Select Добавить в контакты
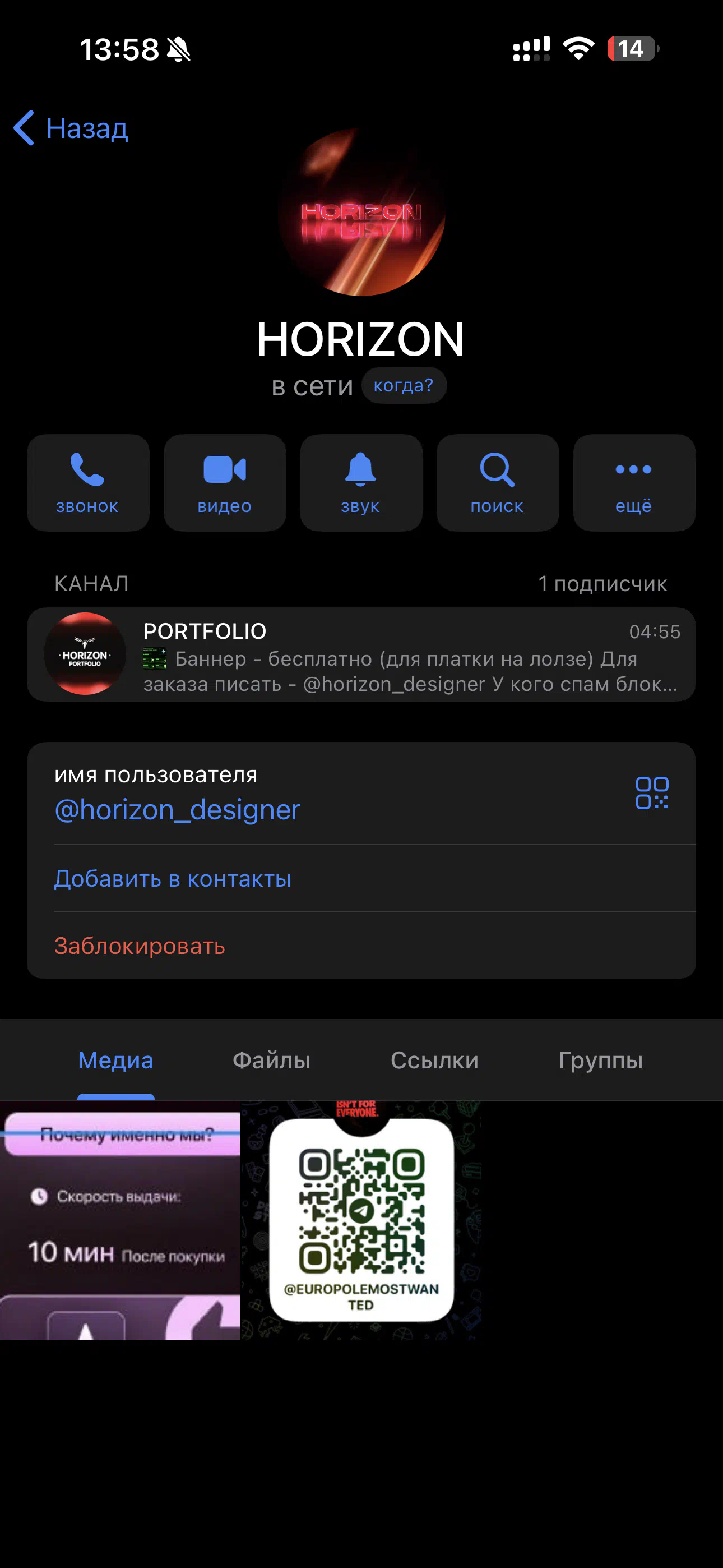 (x=173, y=878)
